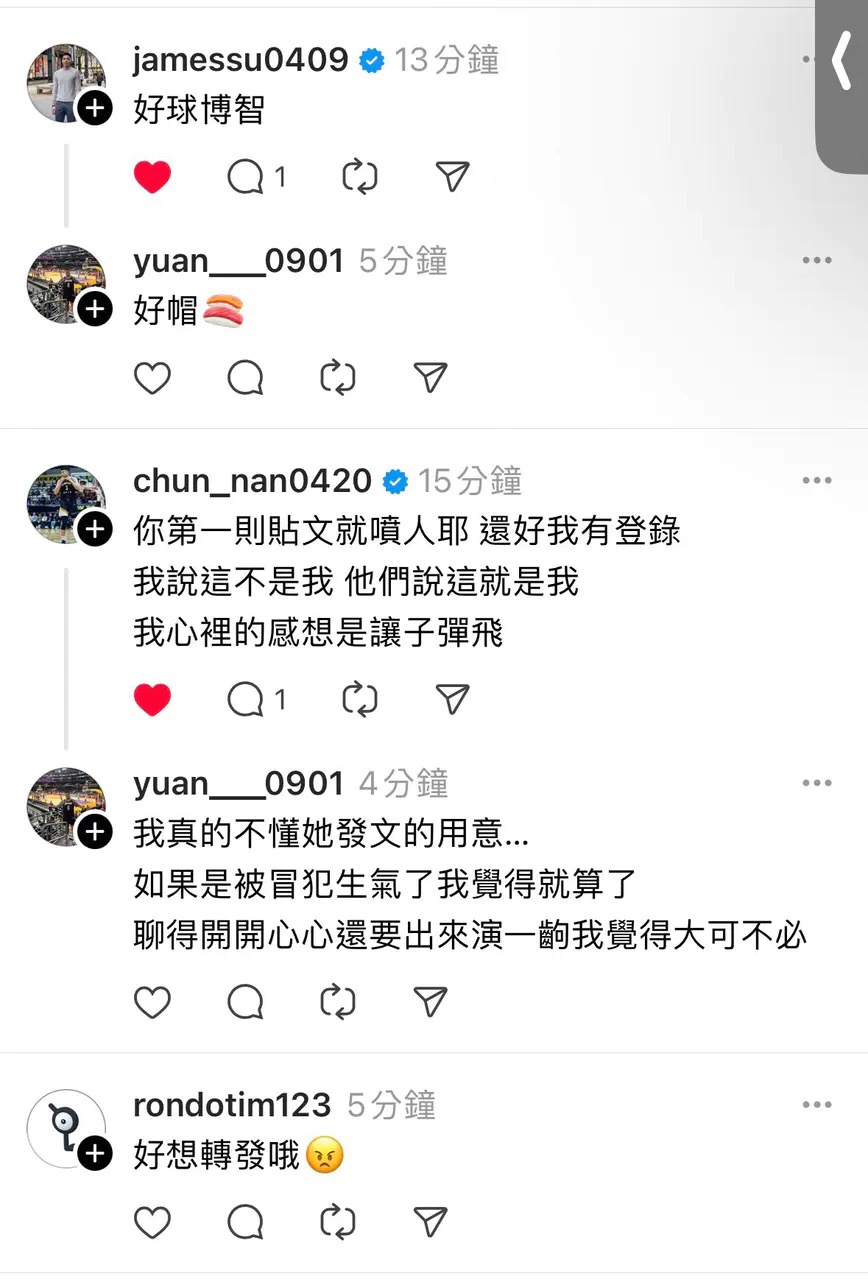Repost chun_nan0420's comment
Viewport: 868px width, 1280px height.
[x=359, y=700]
